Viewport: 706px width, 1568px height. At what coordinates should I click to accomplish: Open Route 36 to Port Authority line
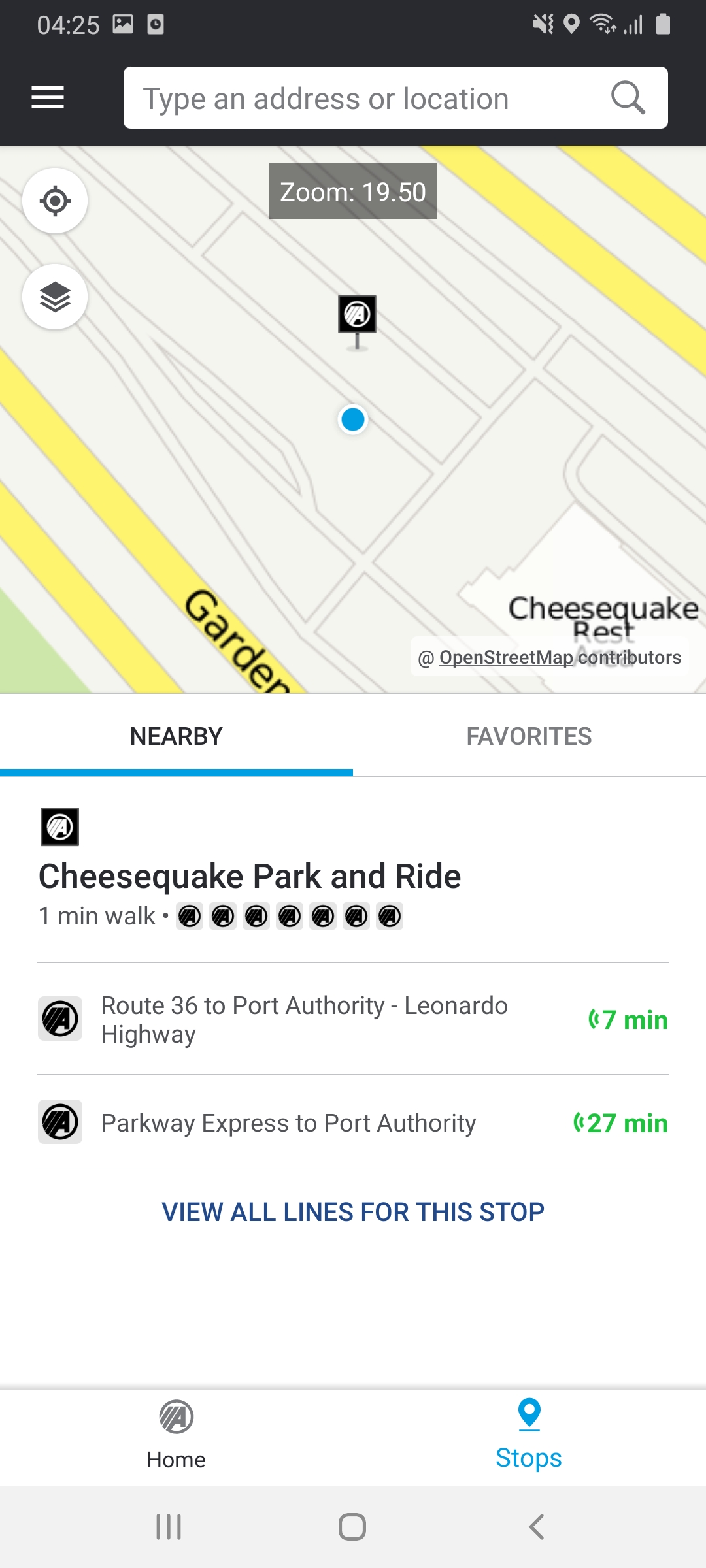click(x=353, y=1019)
